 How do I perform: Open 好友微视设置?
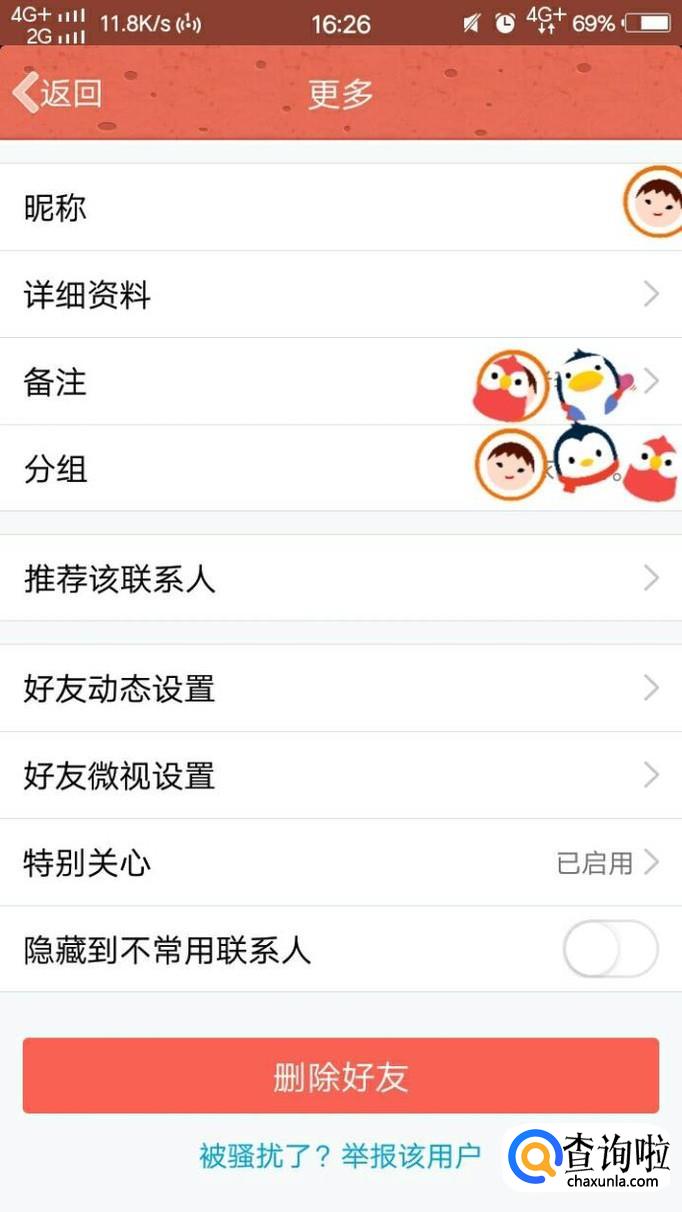click(x=340, y=775)
